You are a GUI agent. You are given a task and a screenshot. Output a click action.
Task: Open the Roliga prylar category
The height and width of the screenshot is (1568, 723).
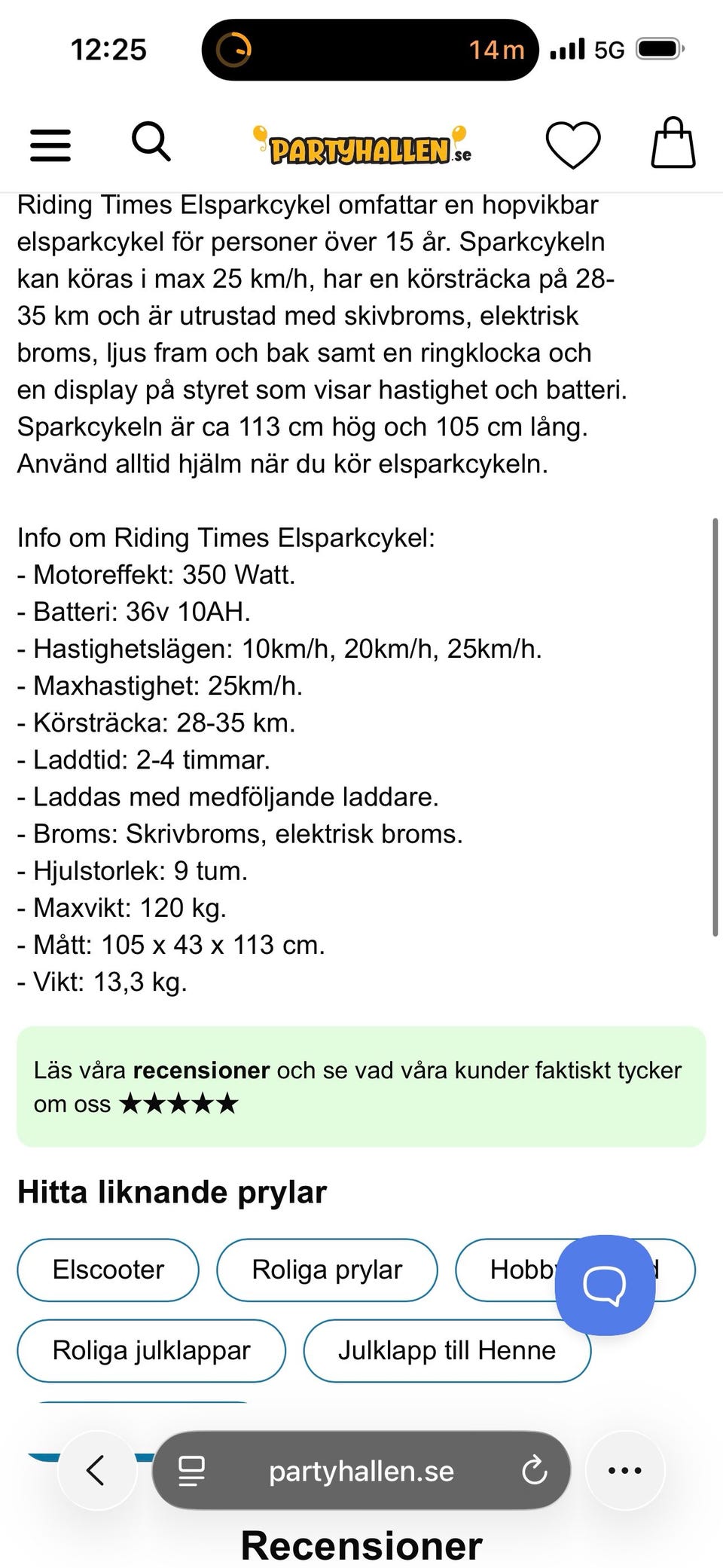(327, 1270)
